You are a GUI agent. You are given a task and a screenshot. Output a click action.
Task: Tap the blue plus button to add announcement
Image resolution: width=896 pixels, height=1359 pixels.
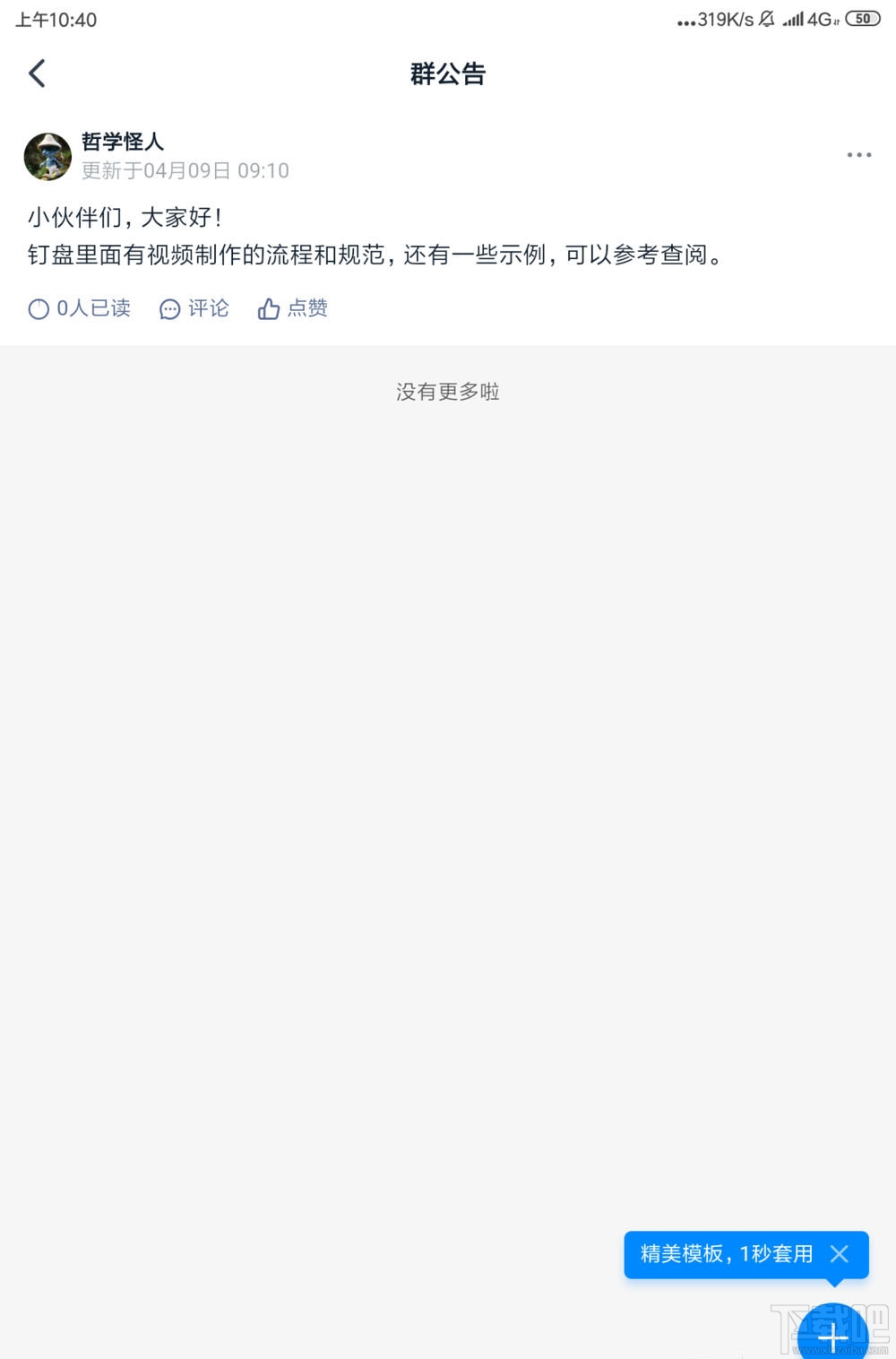point(833,1336)
